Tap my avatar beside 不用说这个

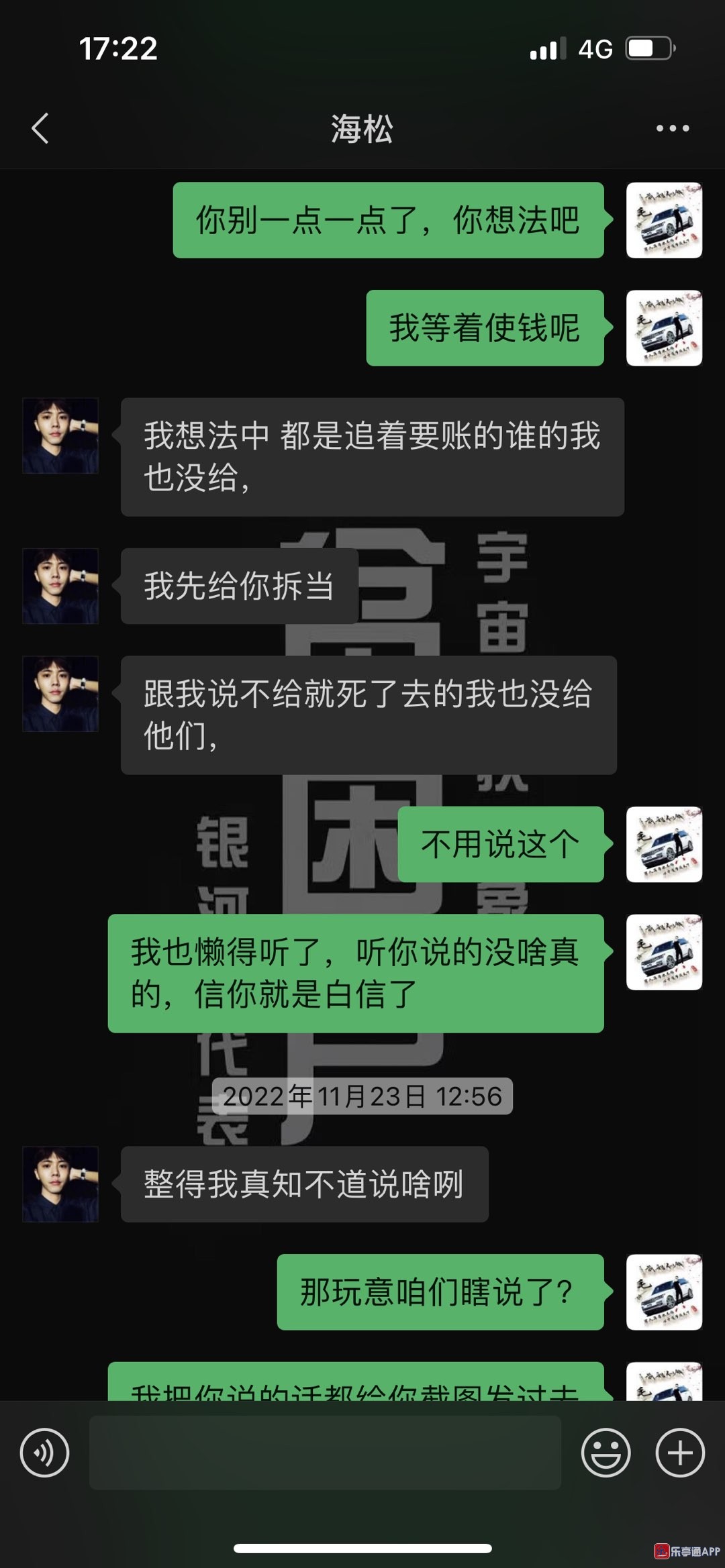pos(664,844)
